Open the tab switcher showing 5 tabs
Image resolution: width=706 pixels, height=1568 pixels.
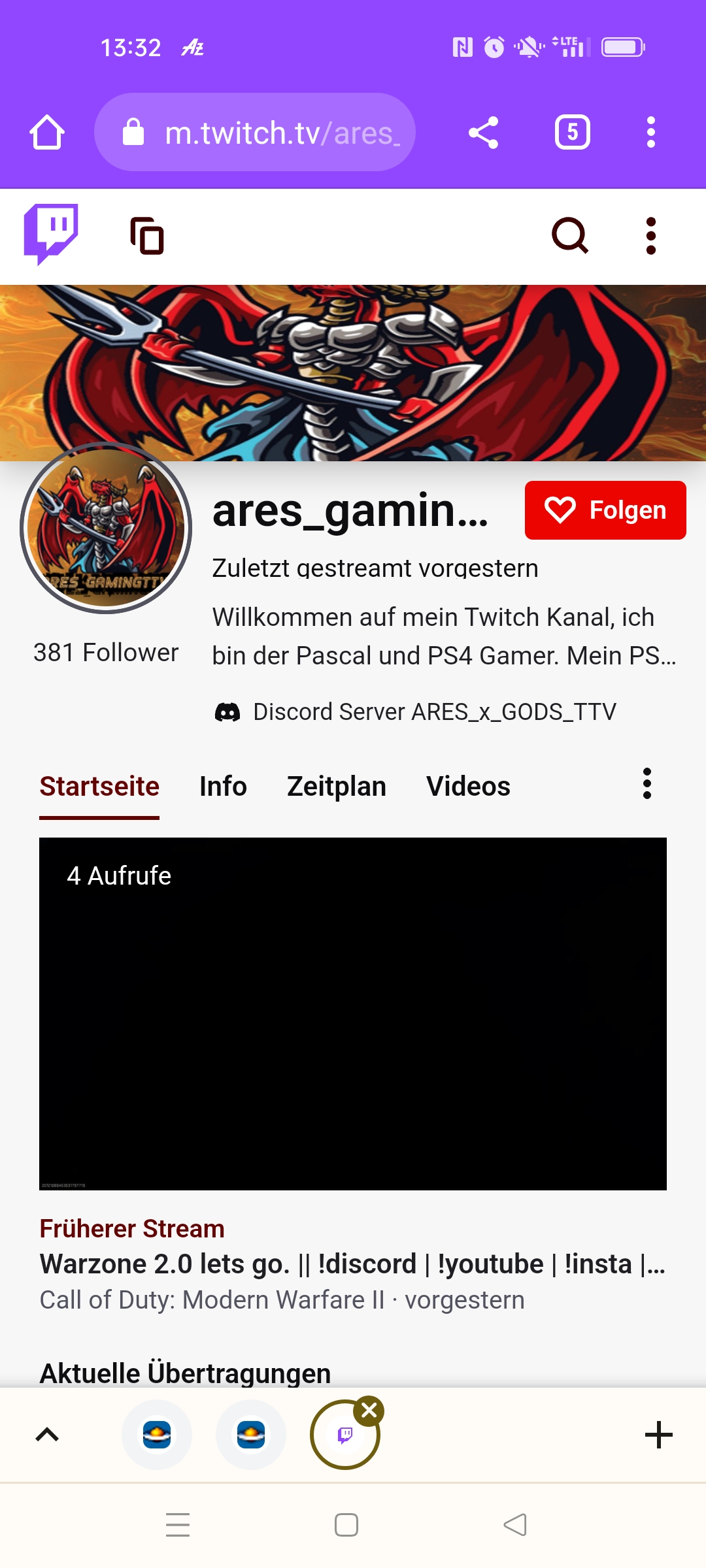point(573,133)
